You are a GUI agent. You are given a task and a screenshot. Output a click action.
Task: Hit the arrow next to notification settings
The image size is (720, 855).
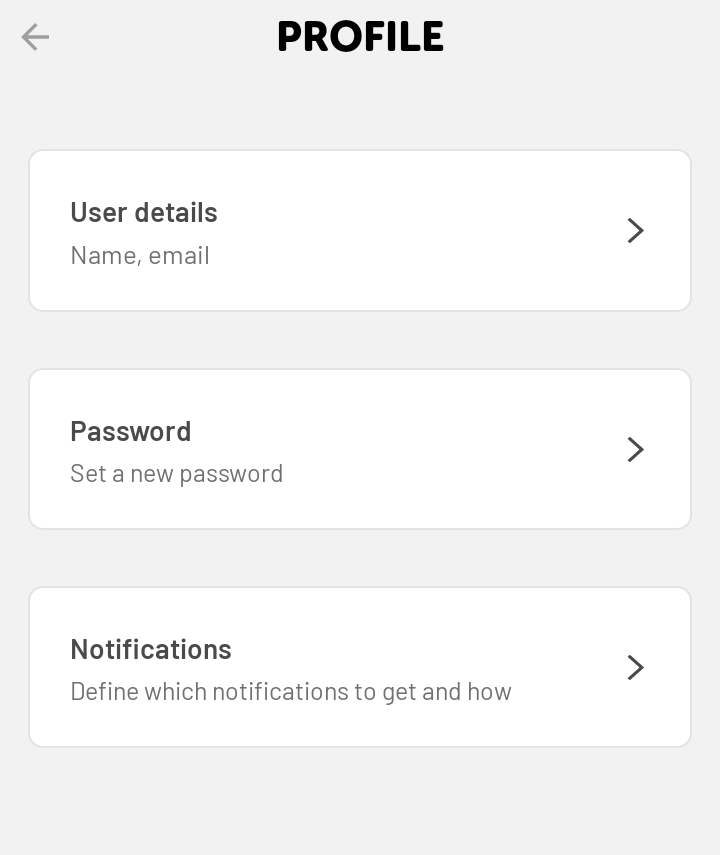(636, 667)
